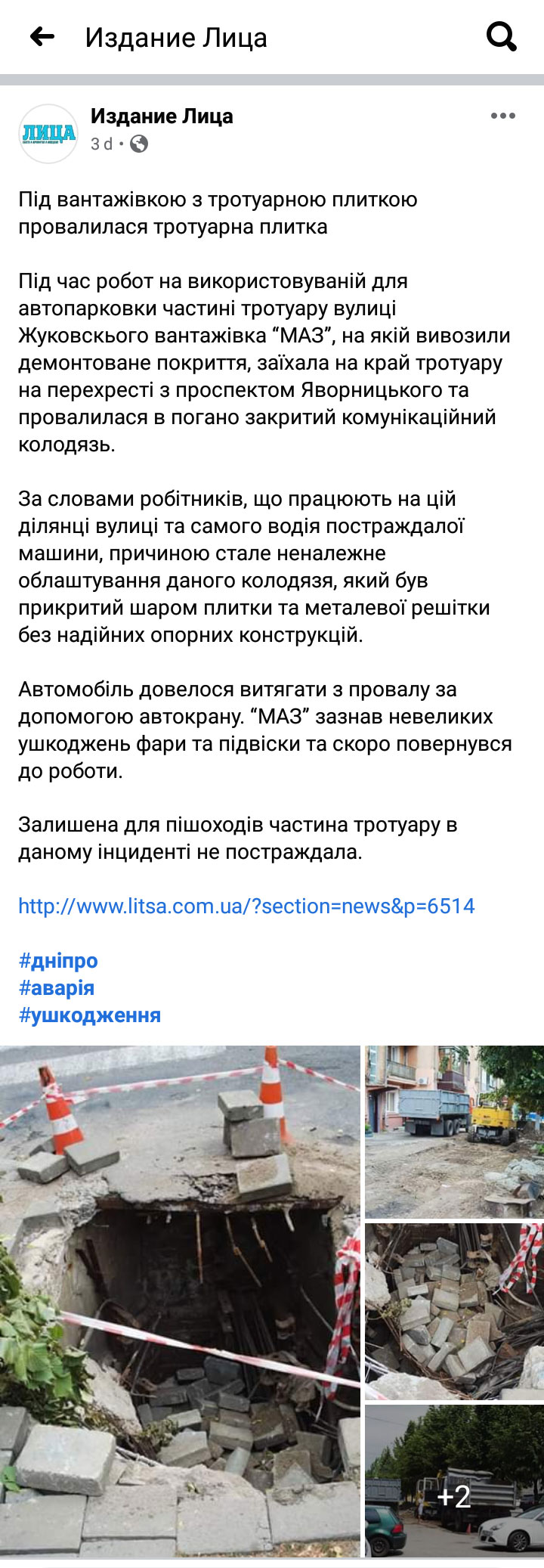Open the post's three-dot options menu
Viewport: 544px width, 1568px height.
502,116
